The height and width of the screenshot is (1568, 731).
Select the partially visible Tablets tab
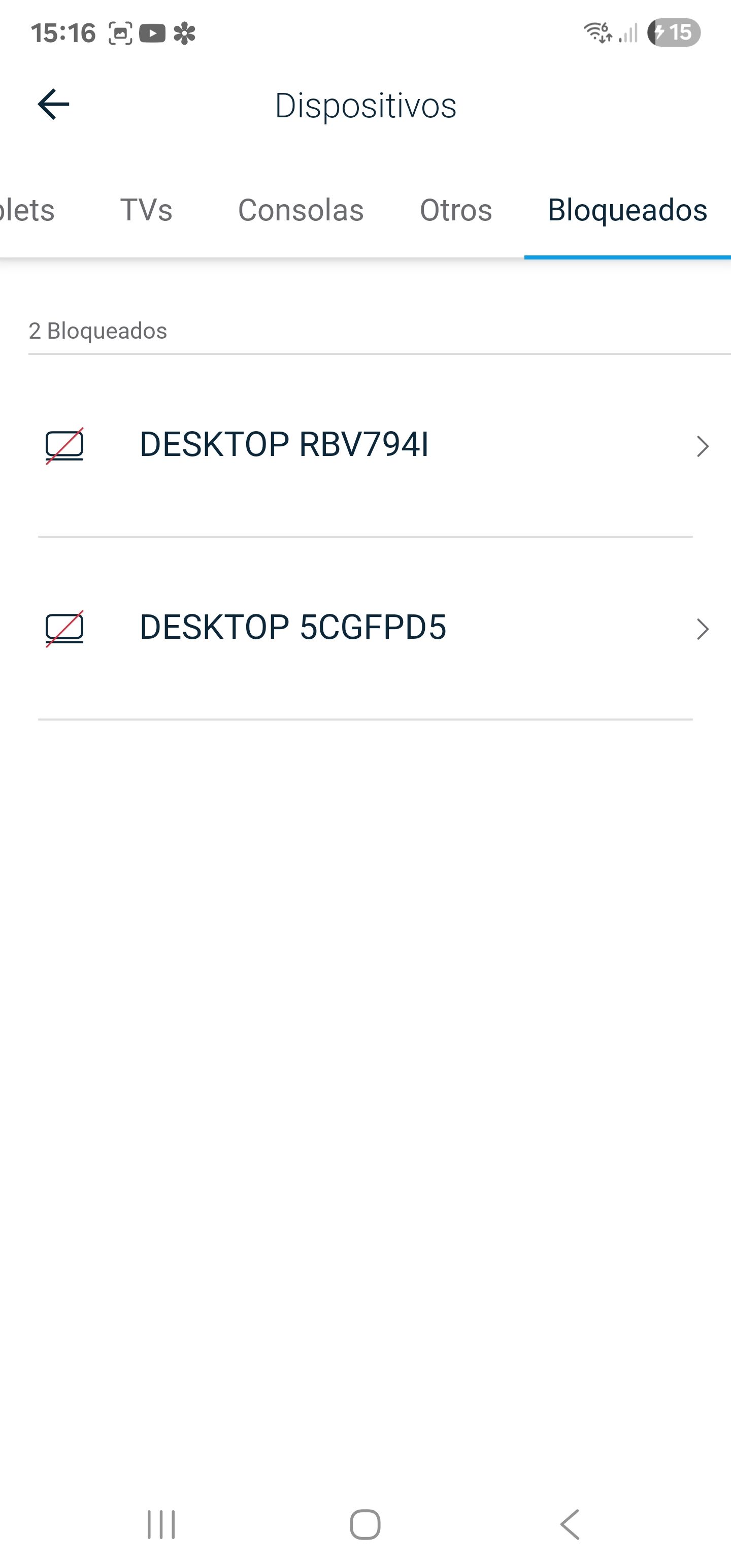tap(27, 211)
